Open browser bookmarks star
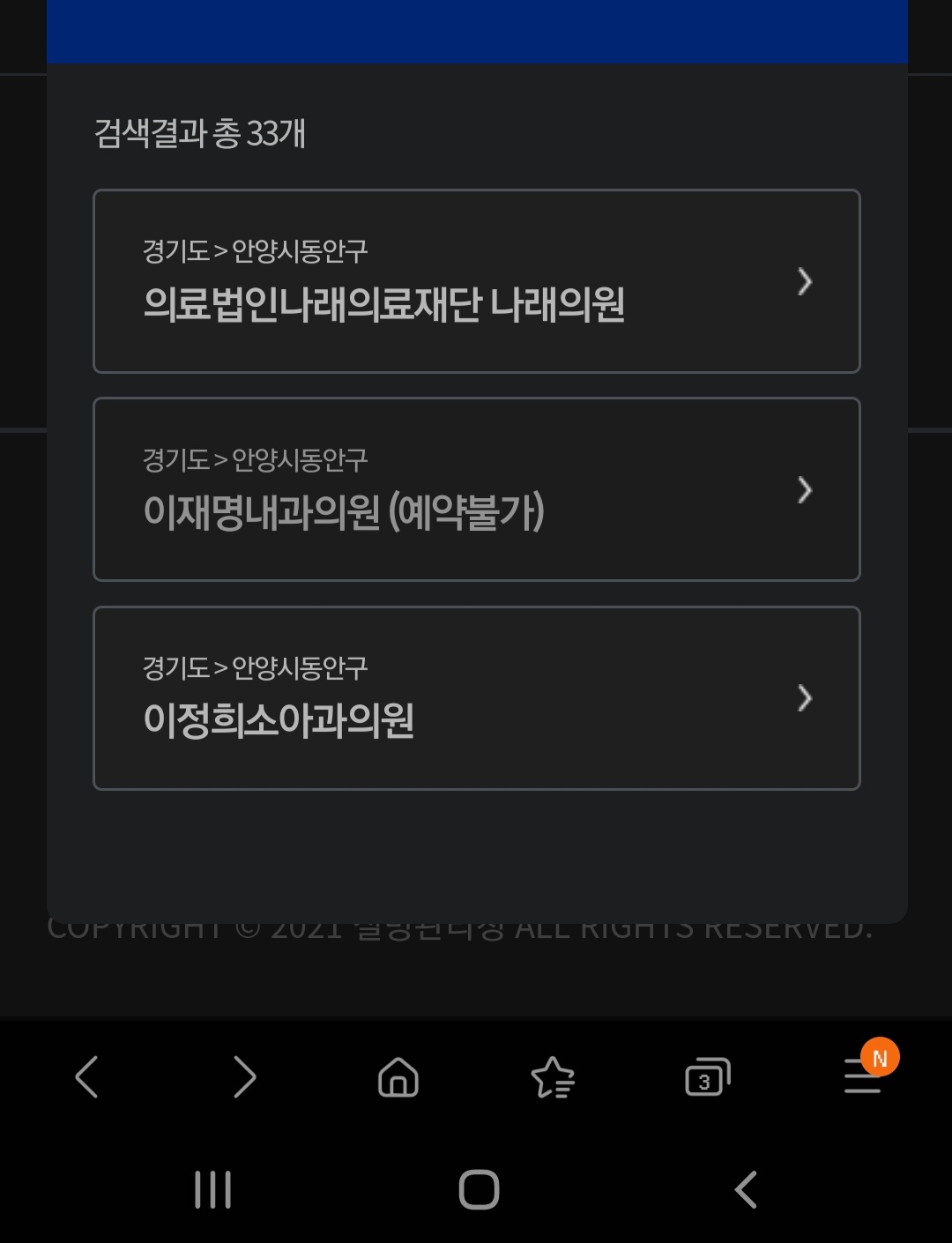 pos(553,1077)
